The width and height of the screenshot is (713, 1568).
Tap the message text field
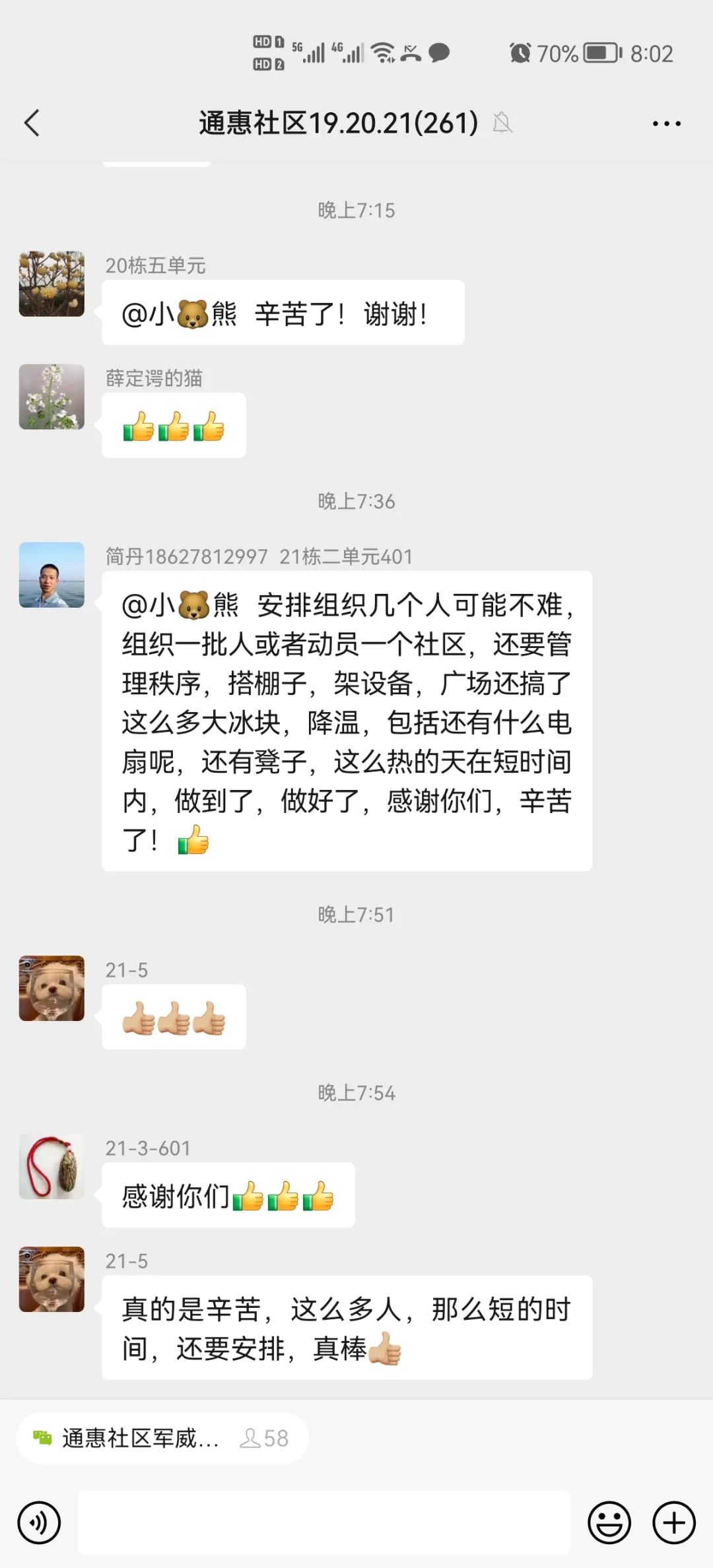323,1522
